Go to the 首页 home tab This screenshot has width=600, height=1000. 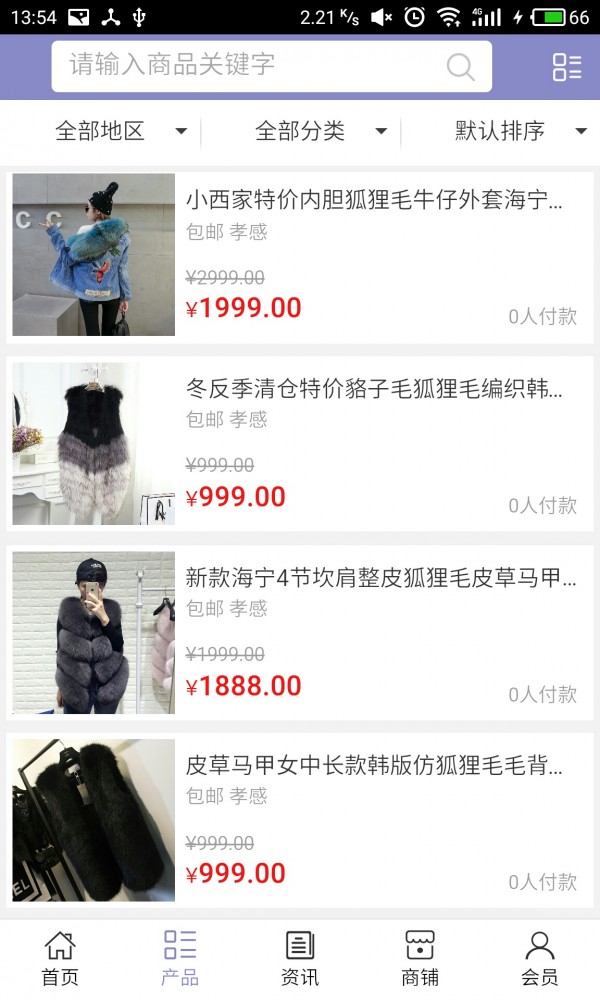pos(60,958)
